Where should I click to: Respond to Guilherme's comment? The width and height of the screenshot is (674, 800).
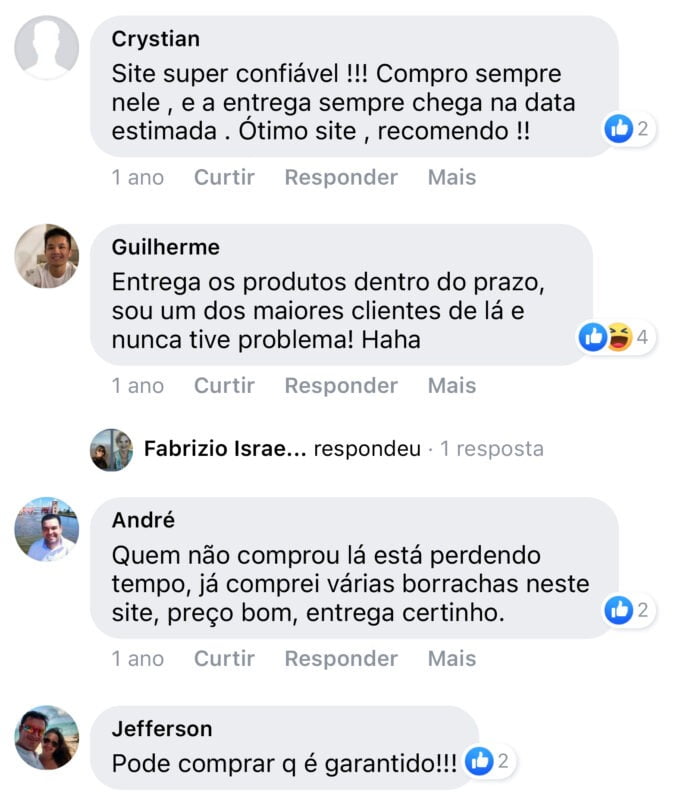click(341, 386)
